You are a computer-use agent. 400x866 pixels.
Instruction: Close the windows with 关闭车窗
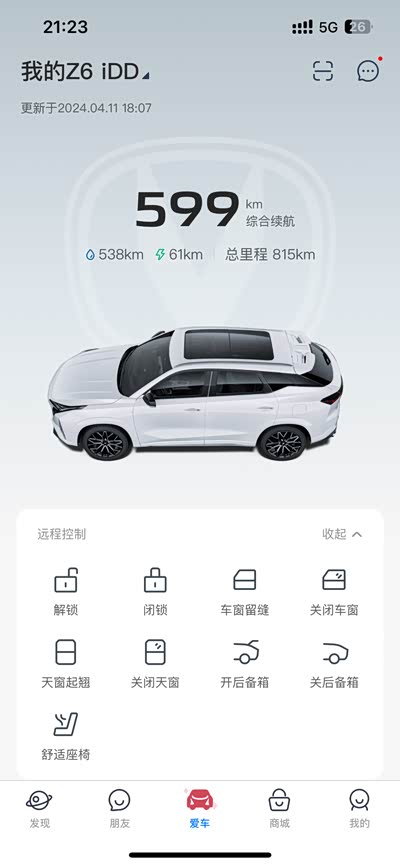click(334, 592)
